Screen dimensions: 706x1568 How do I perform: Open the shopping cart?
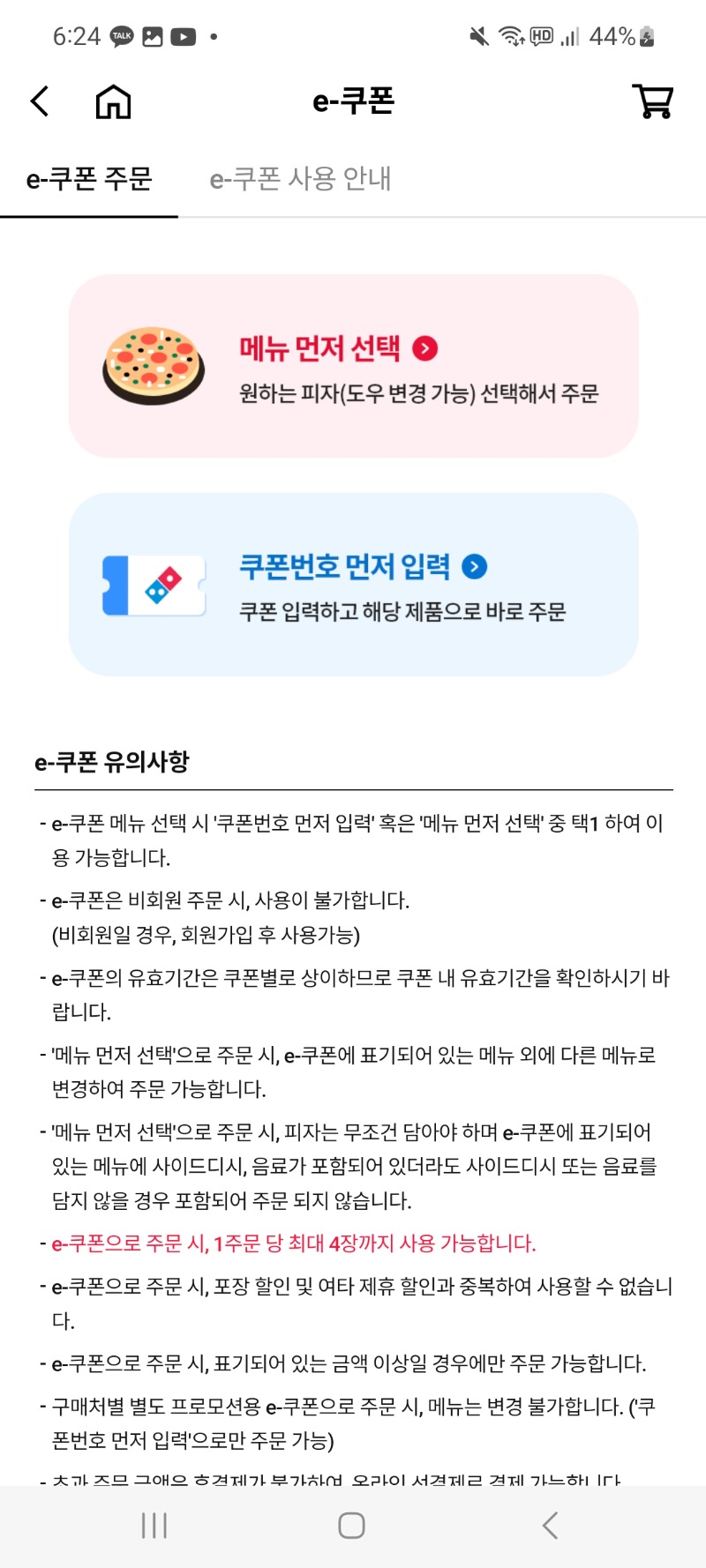[x=653, y=101]
